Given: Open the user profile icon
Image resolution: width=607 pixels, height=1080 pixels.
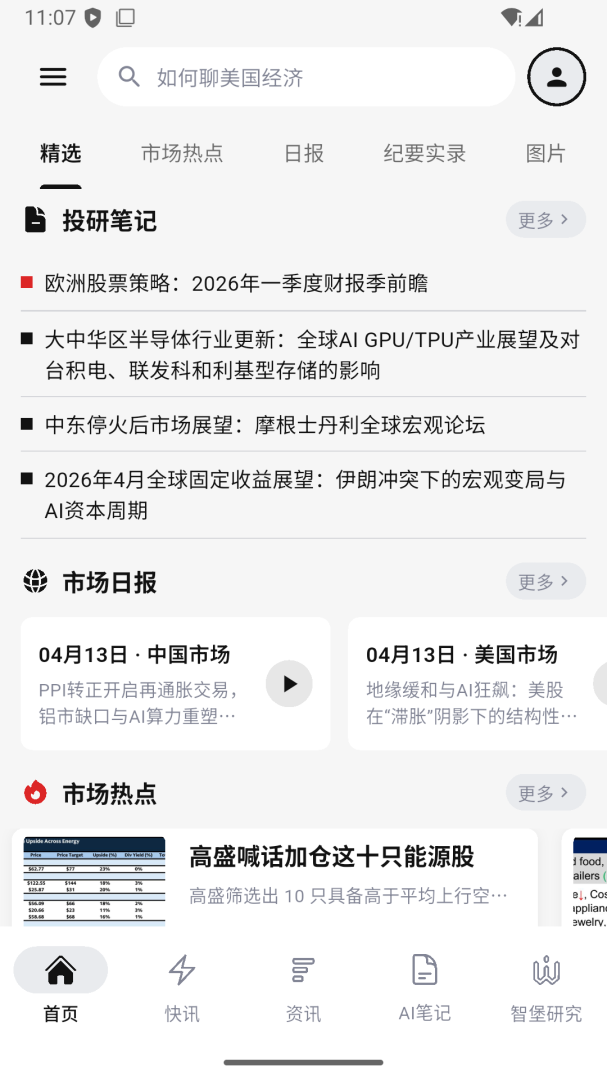Looking at the screenshot, I should pyautogui.click(x=556, y=77).
